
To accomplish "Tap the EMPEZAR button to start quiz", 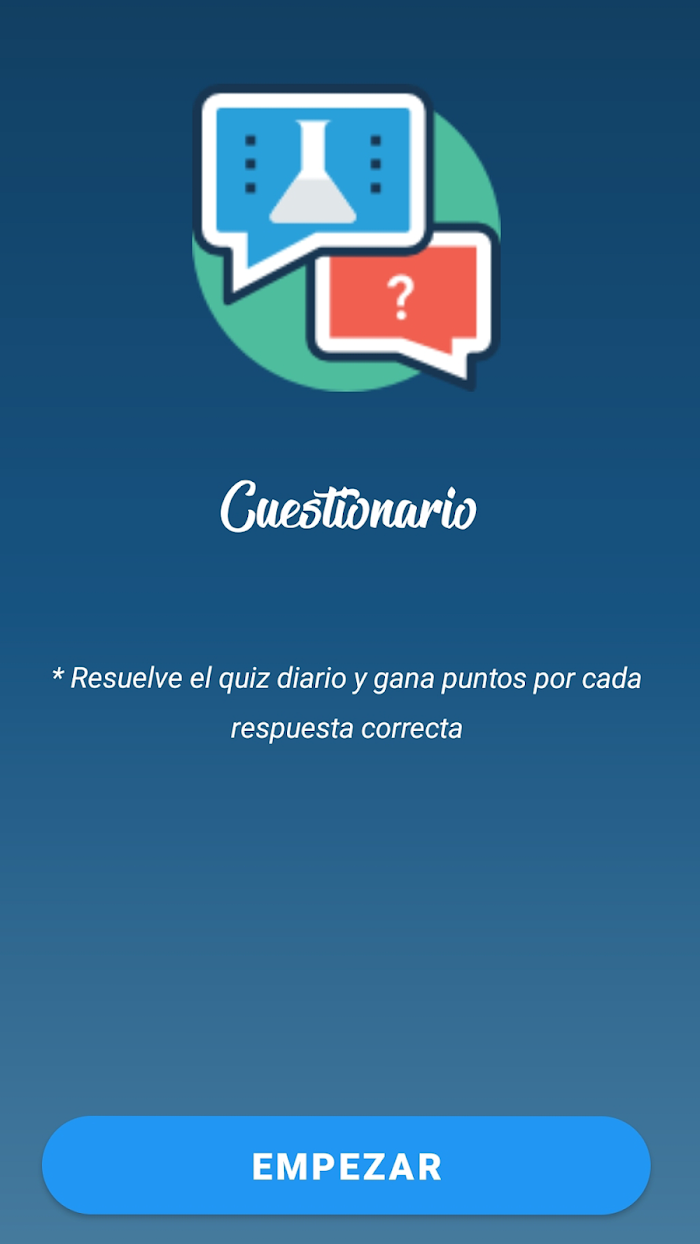I will pyautogui.click(x=346, y=1166).
